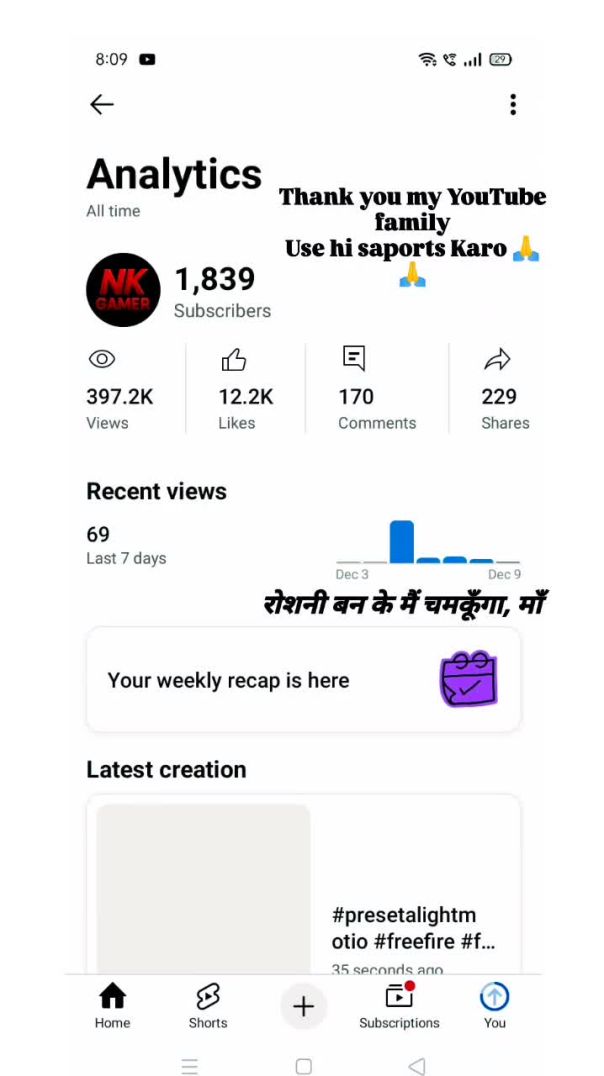
Task: Open the Subscriptions tab
Action: point(399,1004)
